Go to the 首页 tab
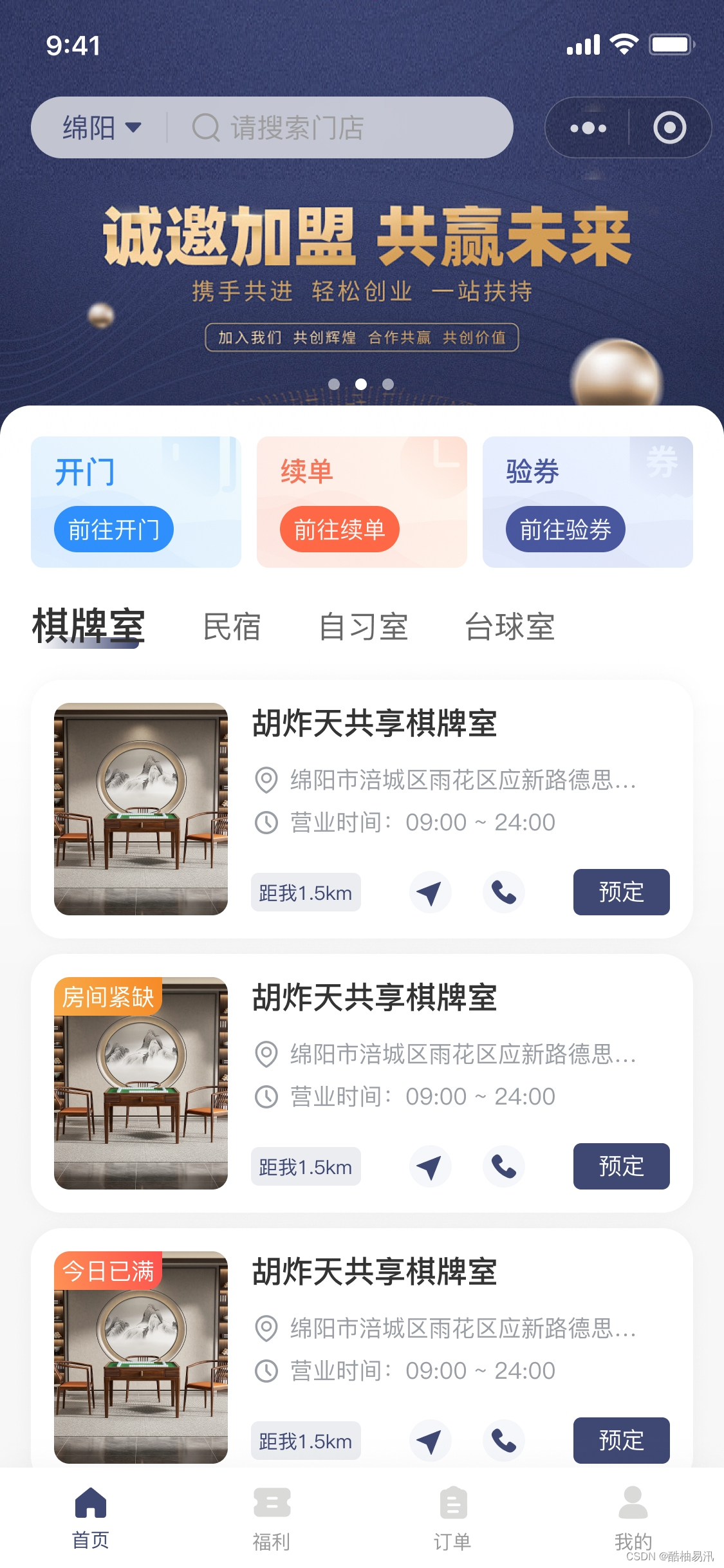 click(x=91, y=1518)
